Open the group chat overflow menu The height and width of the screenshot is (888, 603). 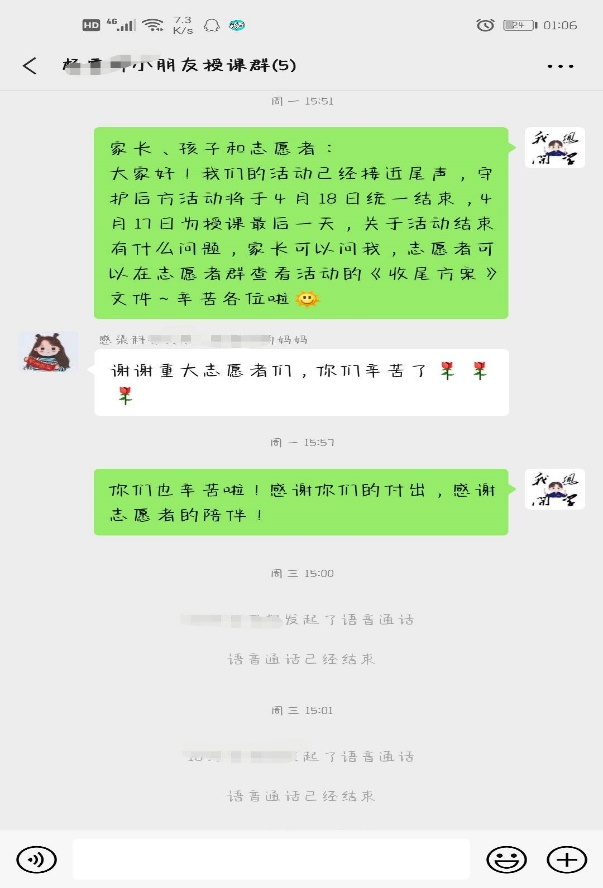561,66
